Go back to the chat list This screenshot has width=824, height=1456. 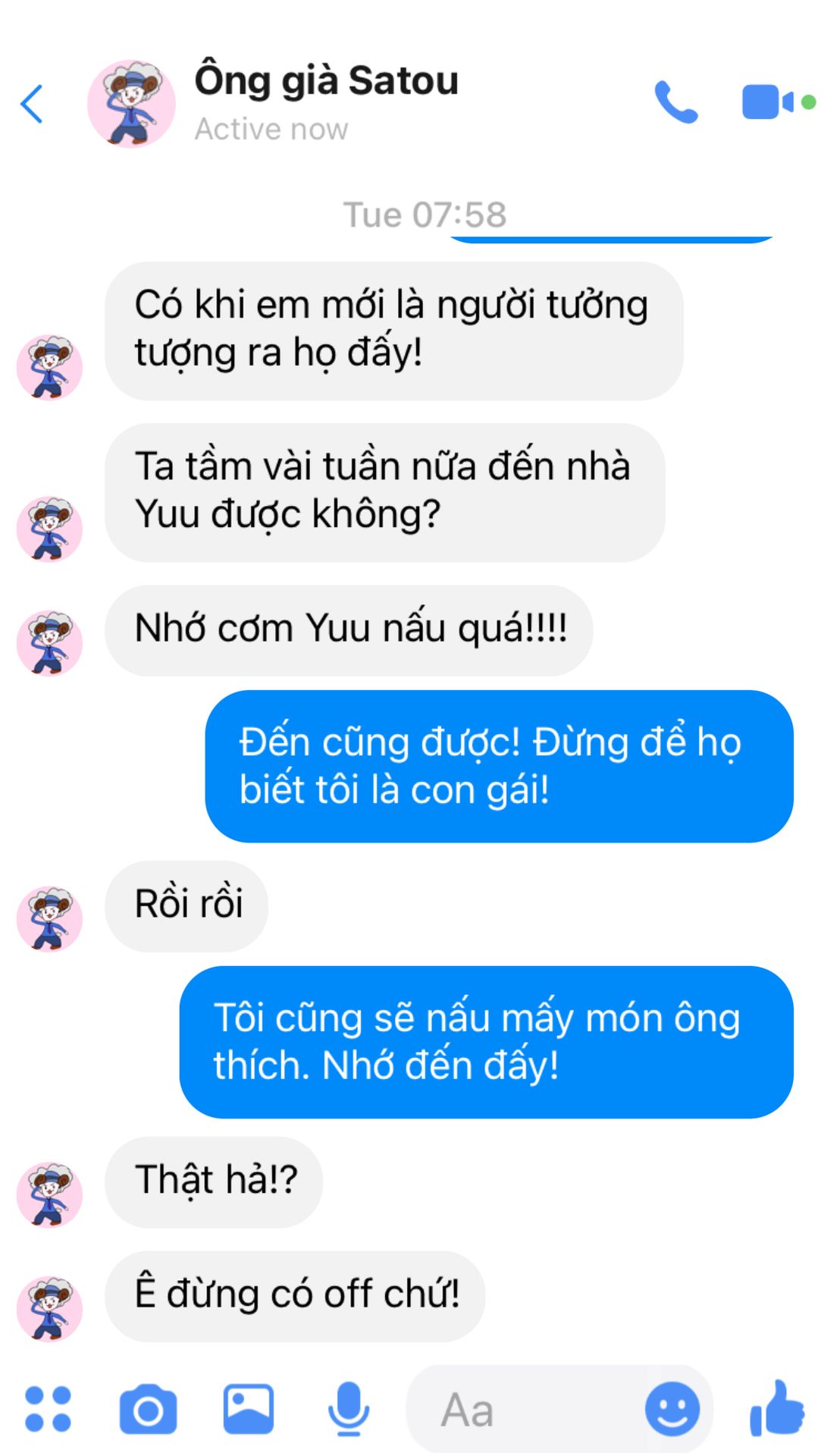click(32, 104)
